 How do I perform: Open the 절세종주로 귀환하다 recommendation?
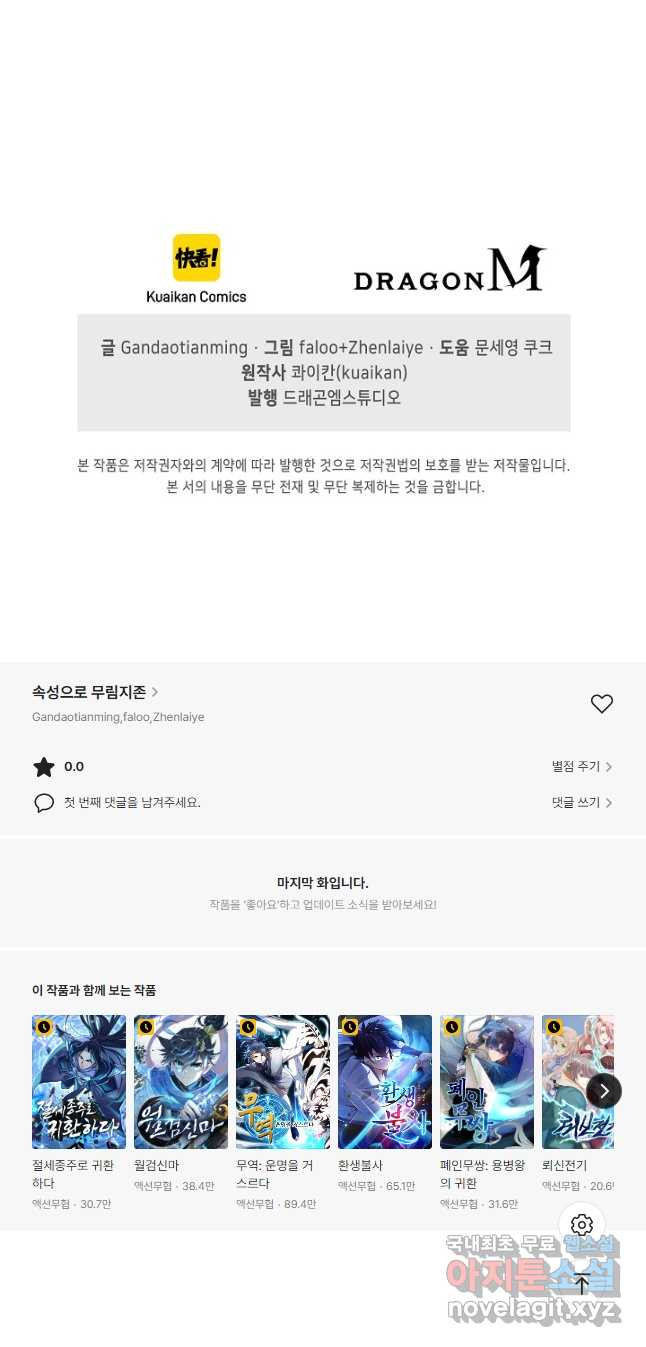pyautogui.click(x=79, y=1082)
